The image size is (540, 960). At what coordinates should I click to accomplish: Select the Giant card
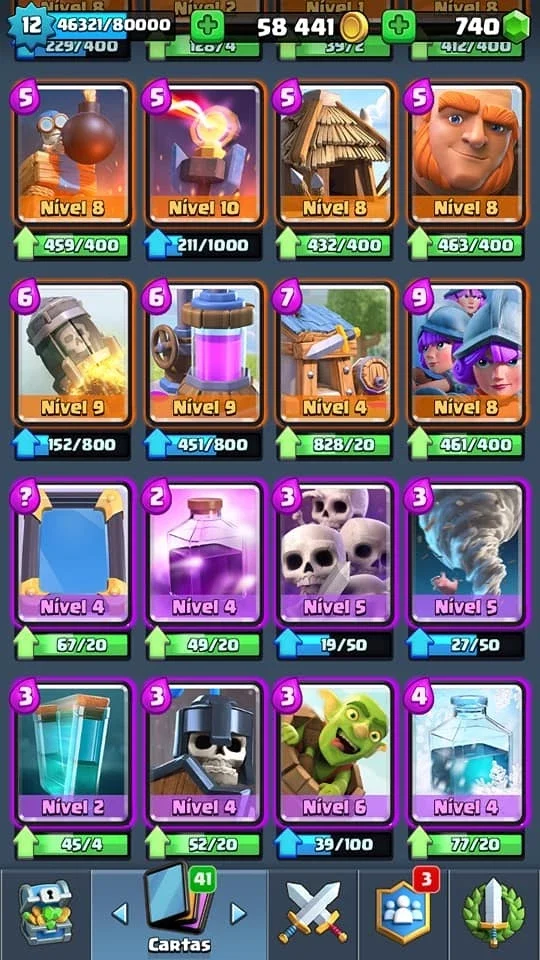[467, 154]
